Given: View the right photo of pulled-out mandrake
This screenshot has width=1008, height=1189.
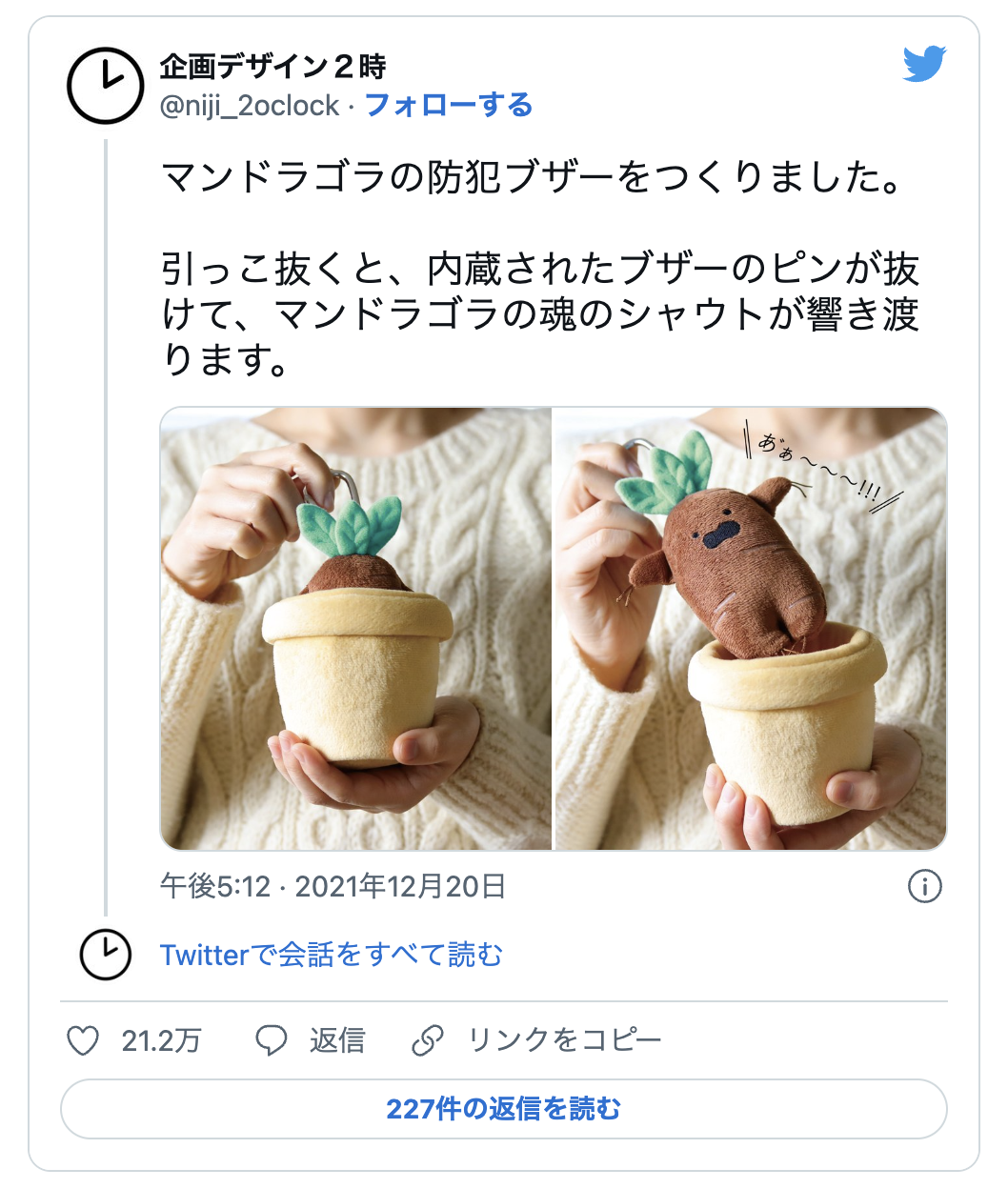Looking at the screenshot, I should point(751,629).
